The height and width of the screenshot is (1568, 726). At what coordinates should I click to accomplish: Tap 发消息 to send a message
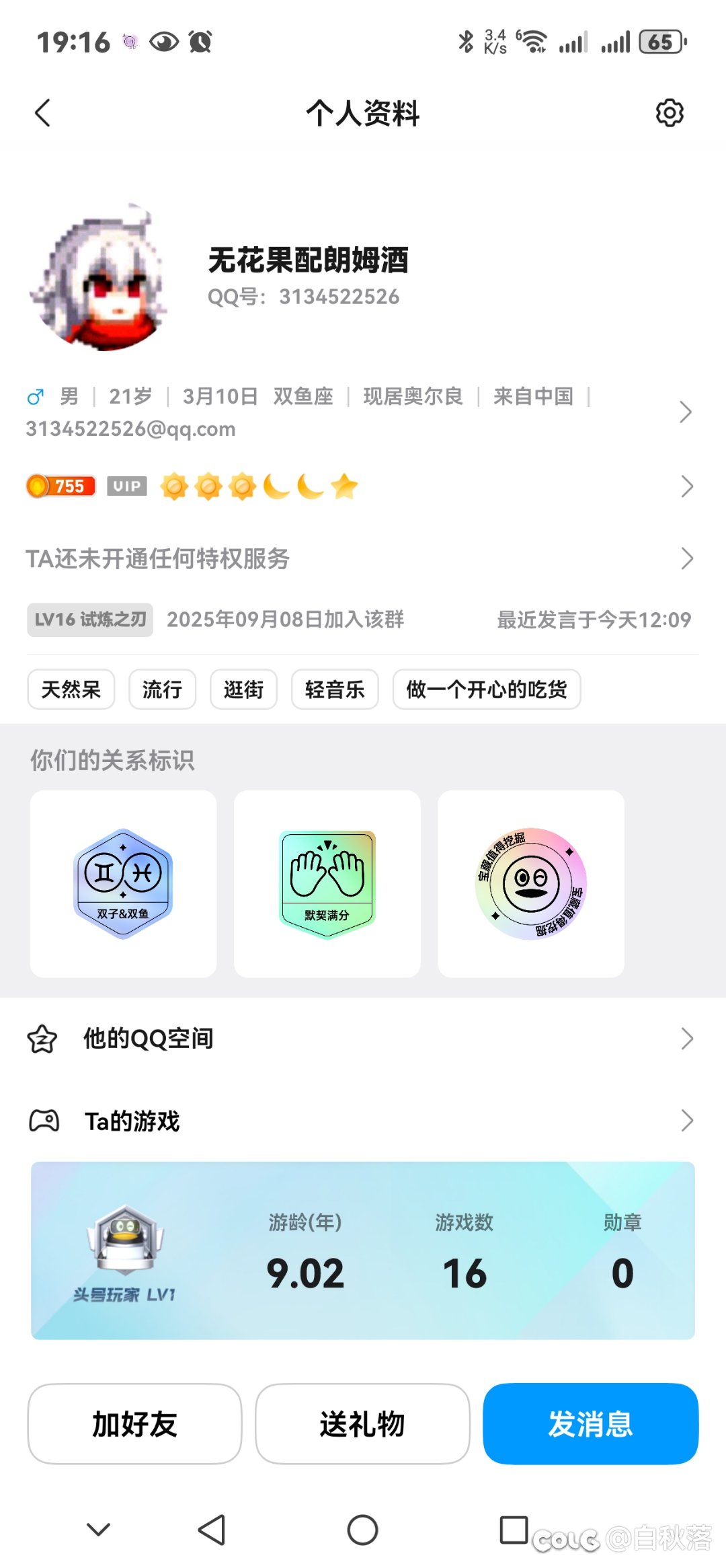click(x=590, y=1424)
